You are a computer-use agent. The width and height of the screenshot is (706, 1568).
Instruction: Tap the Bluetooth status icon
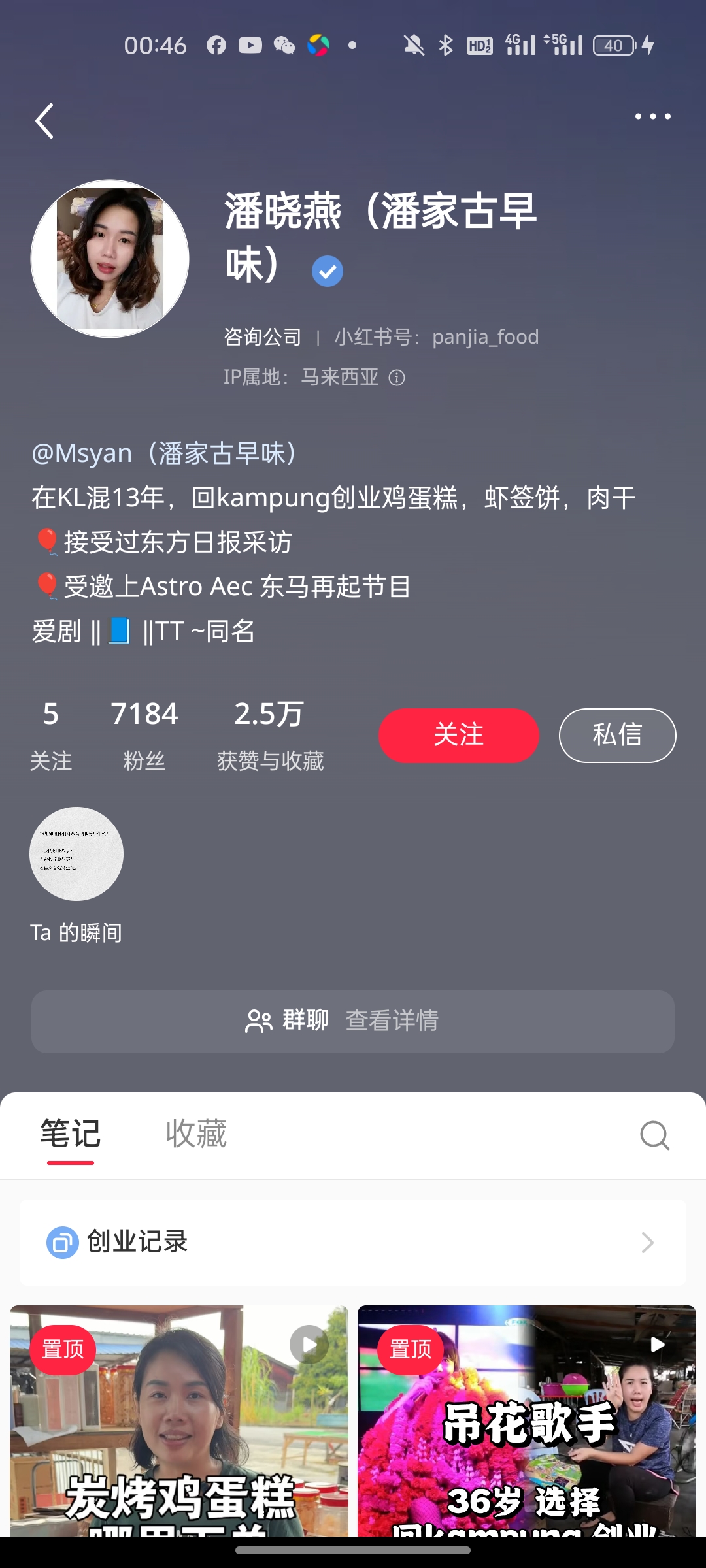point(446,44)
